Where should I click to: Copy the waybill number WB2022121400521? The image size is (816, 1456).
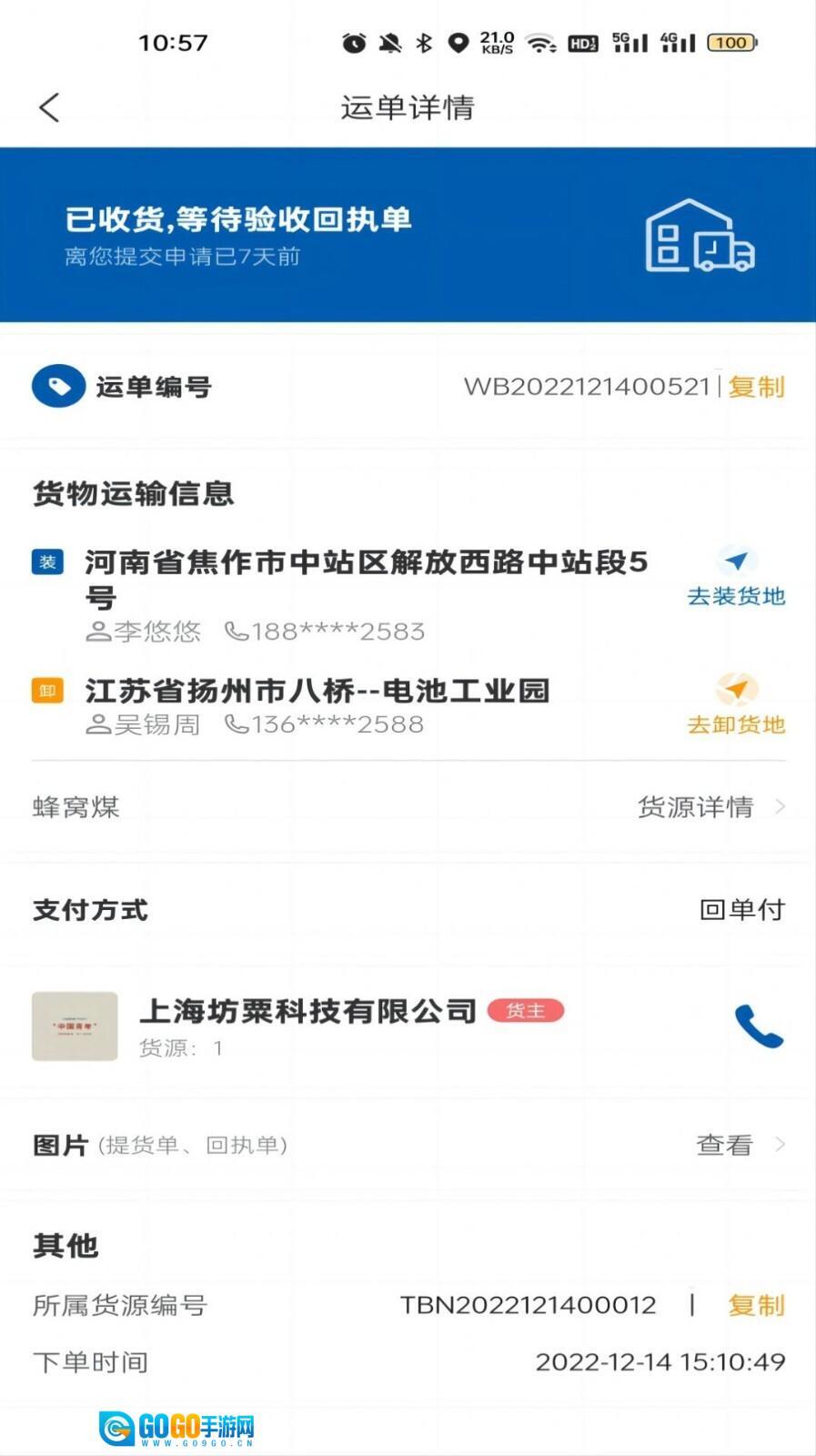click(x=756, y=387)
